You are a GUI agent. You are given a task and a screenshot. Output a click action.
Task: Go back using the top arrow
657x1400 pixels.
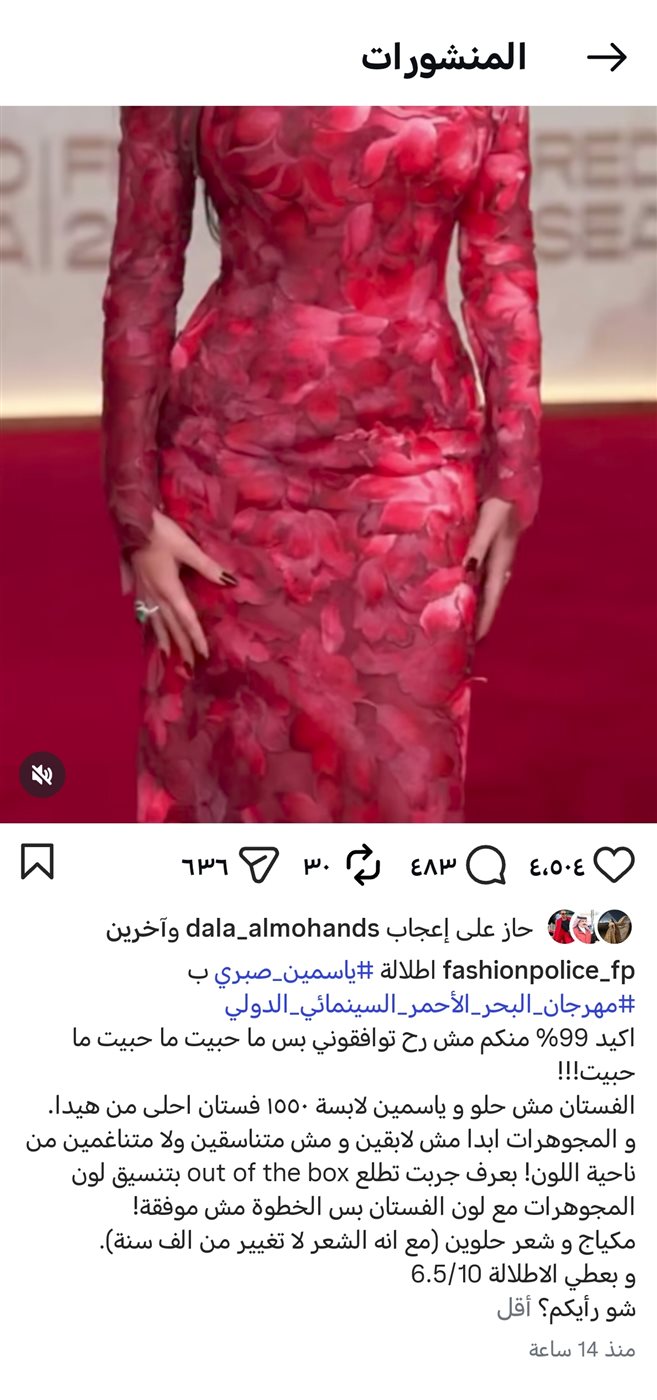(x=606, y=58)
